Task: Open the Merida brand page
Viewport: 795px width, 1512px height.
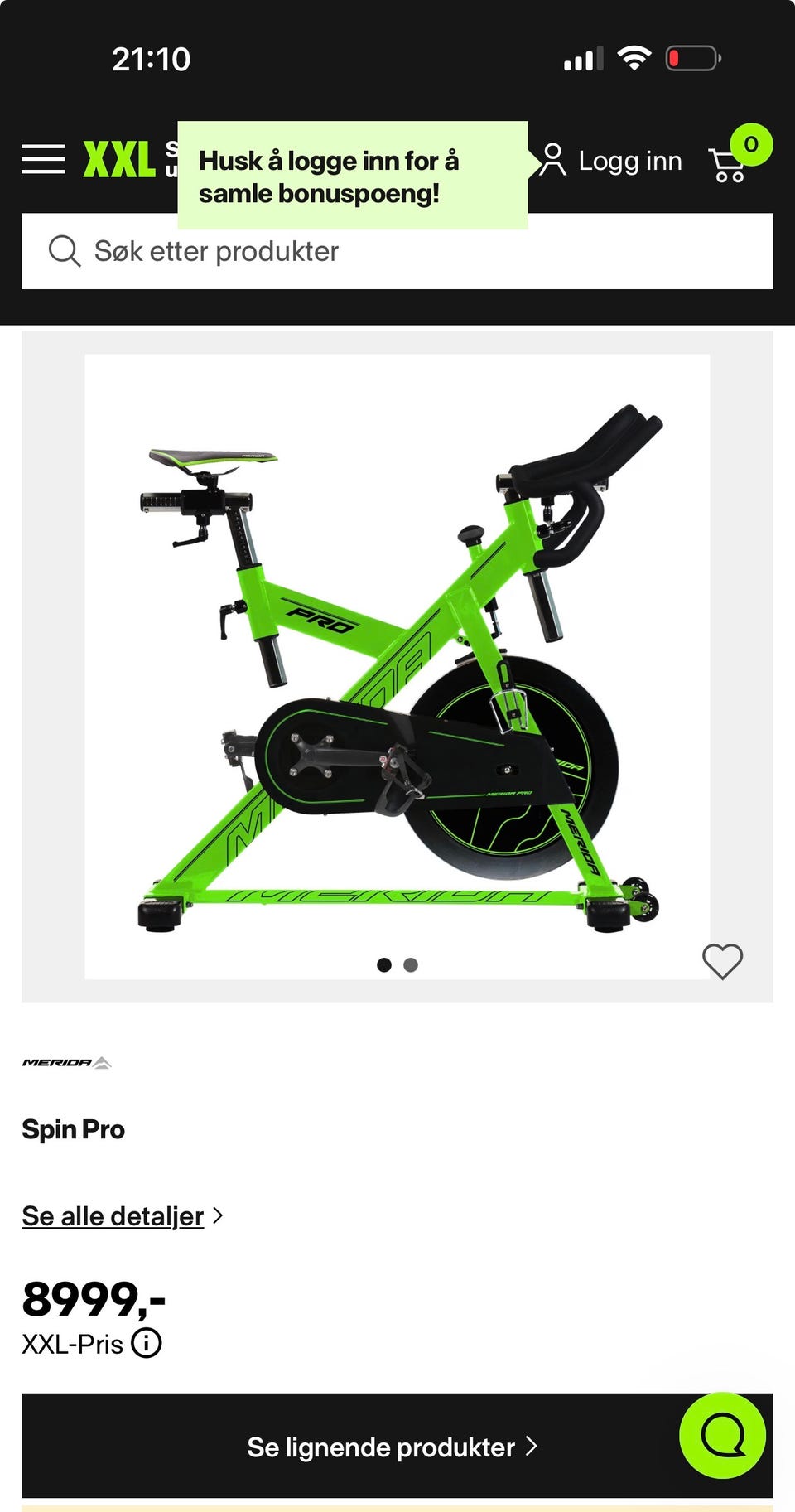Action: (67, 1063)
